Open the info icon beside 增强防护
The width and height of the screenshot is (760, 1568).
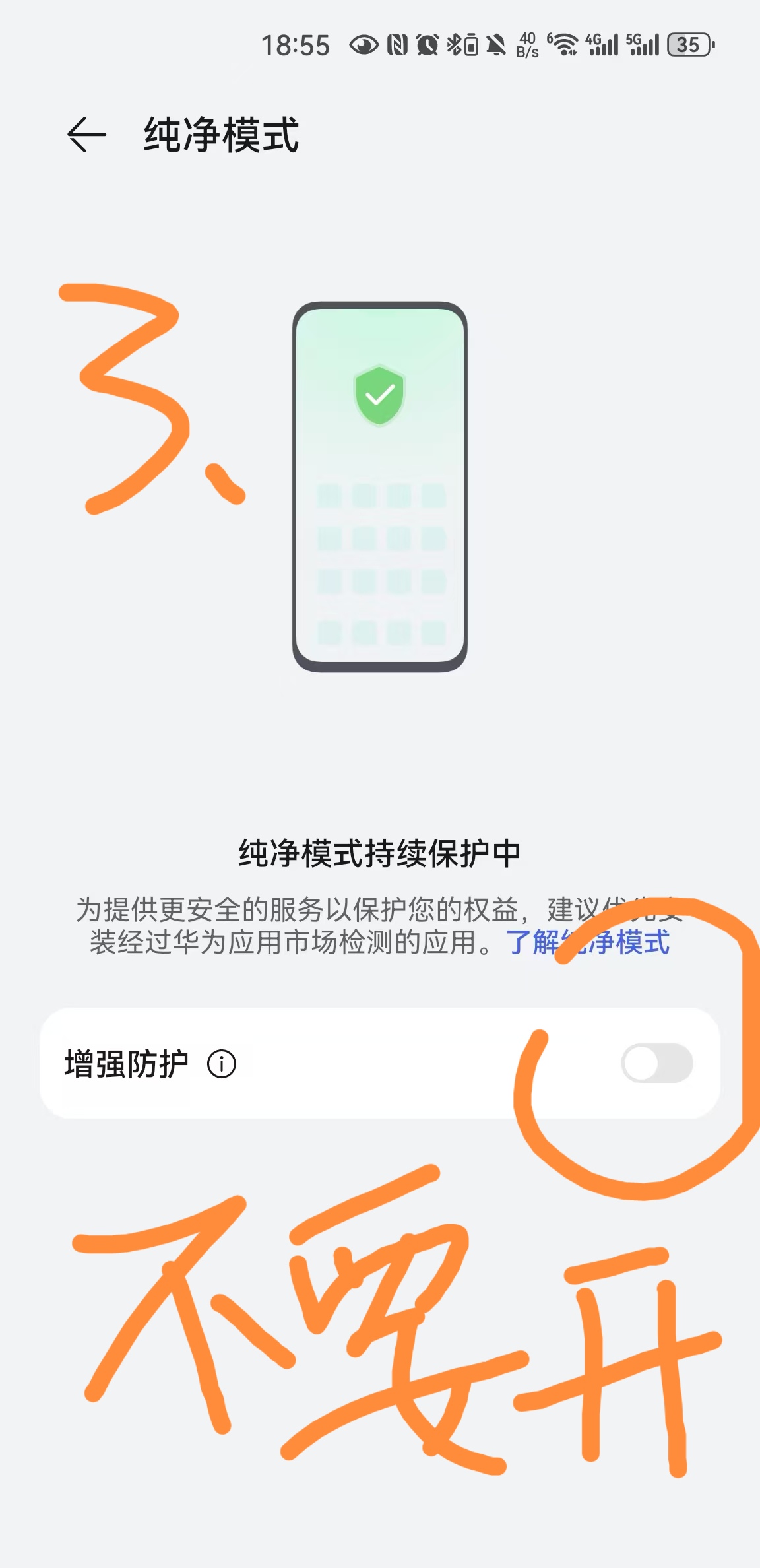point(222,1064)
